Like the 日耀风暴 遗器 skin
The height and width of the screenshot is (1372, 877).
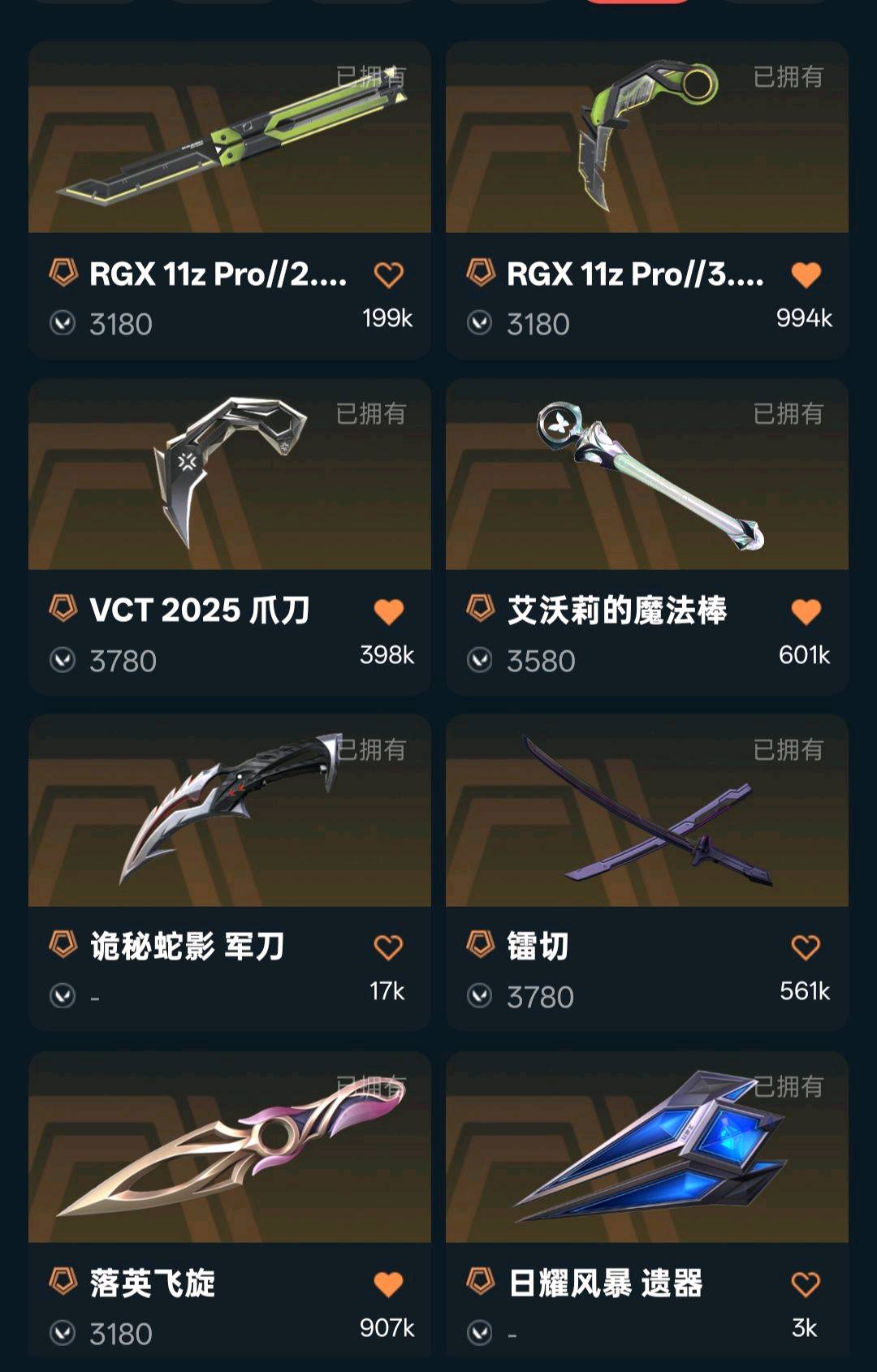pos(806,1284)
